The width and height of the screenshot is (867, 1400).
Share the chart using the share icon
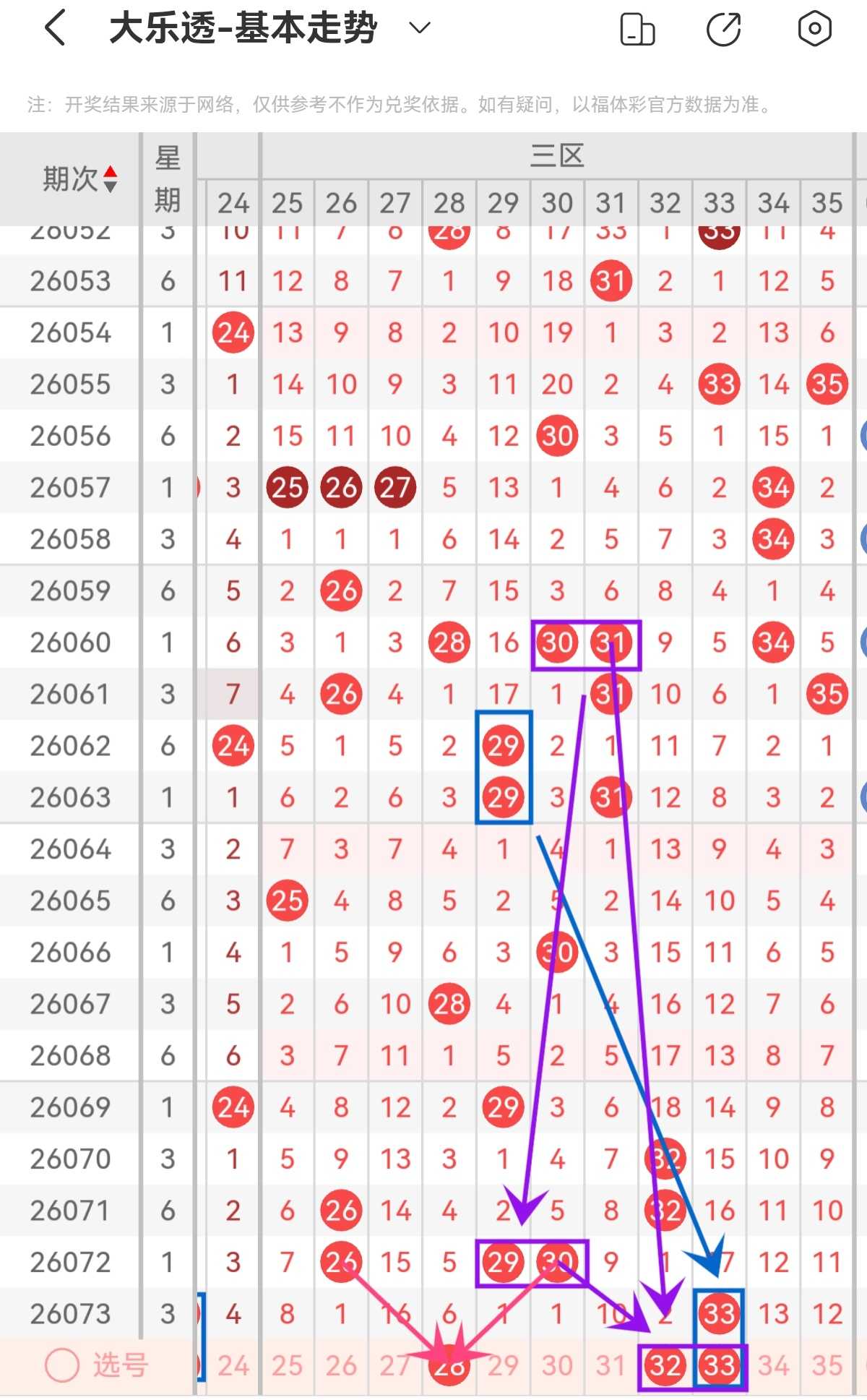[x=724, y=30]
